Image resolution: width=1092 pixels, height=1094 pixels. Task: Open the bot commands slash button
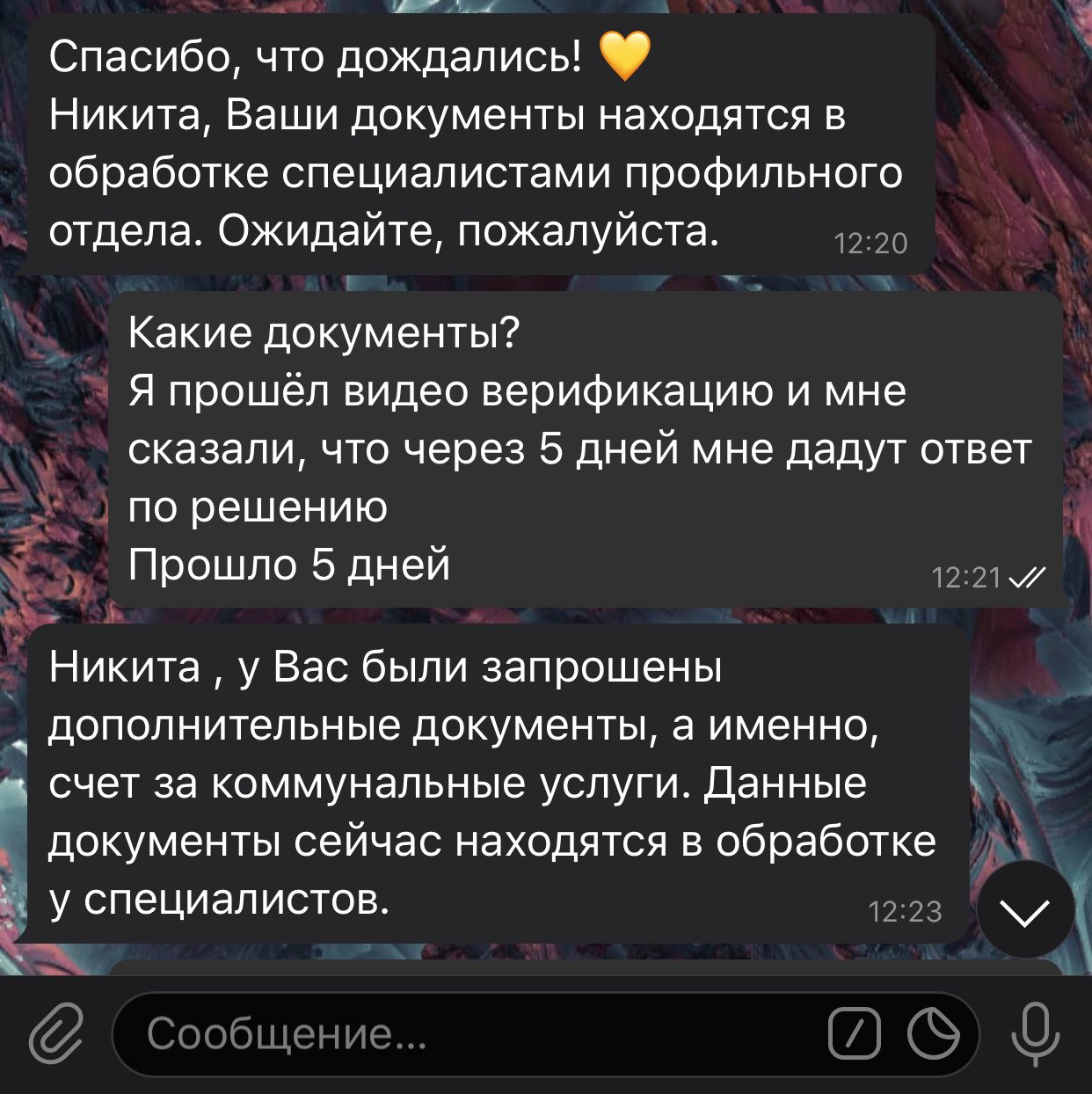click(855, 1033)
